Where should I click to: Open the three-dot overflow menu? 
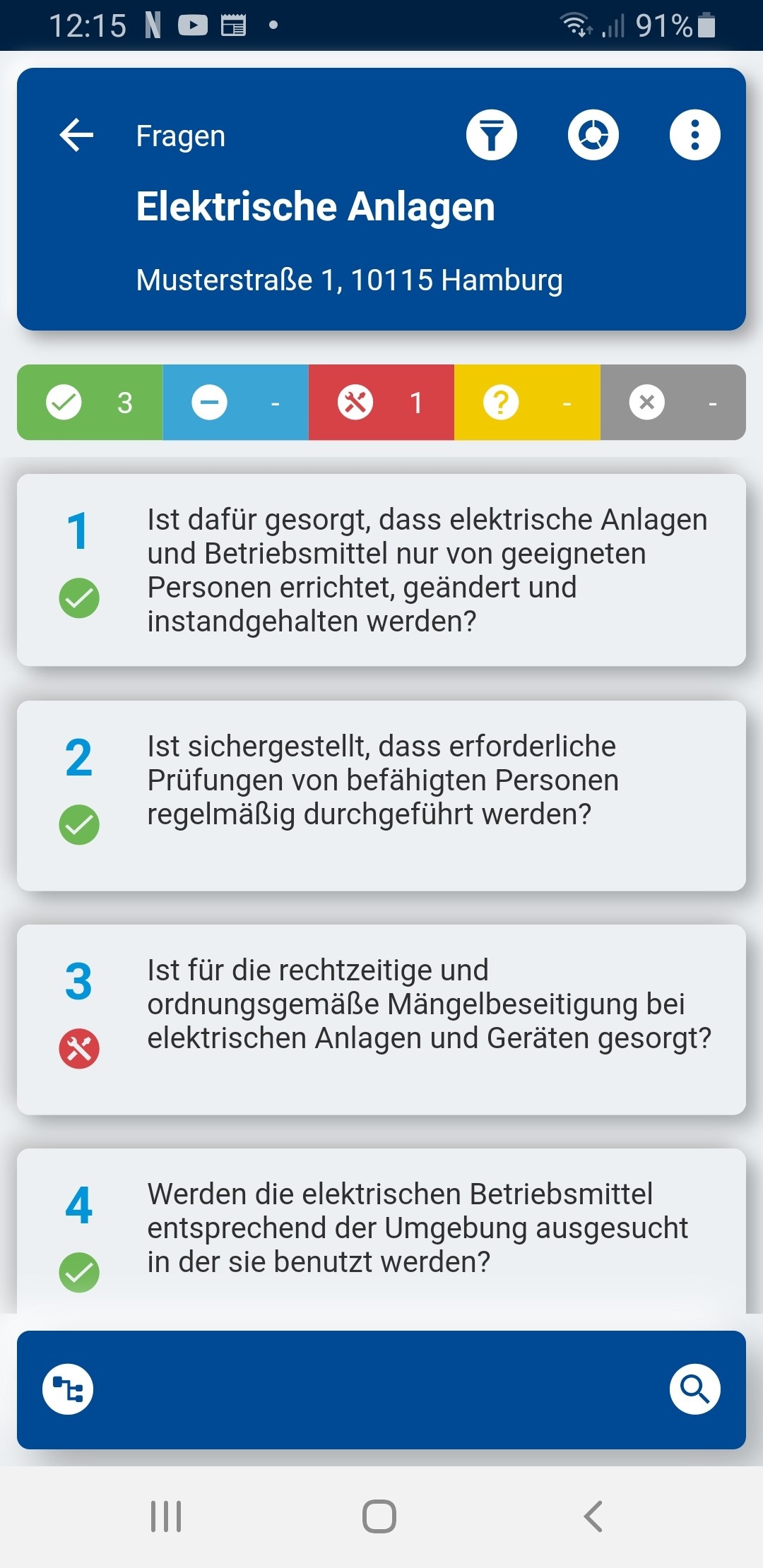click(695, 135)
